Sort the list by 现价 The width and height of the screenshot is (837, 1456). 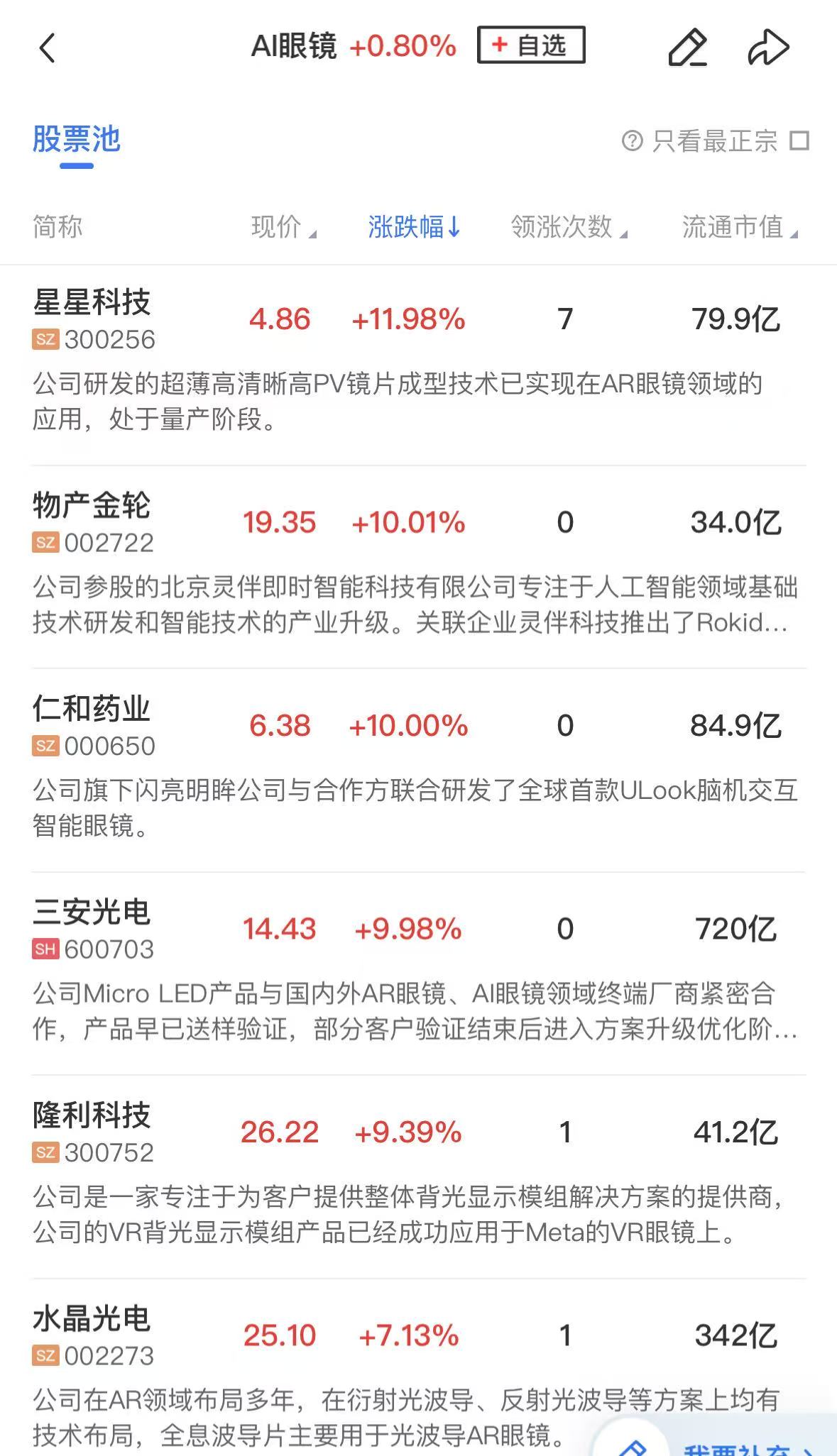tap(283, 227)
